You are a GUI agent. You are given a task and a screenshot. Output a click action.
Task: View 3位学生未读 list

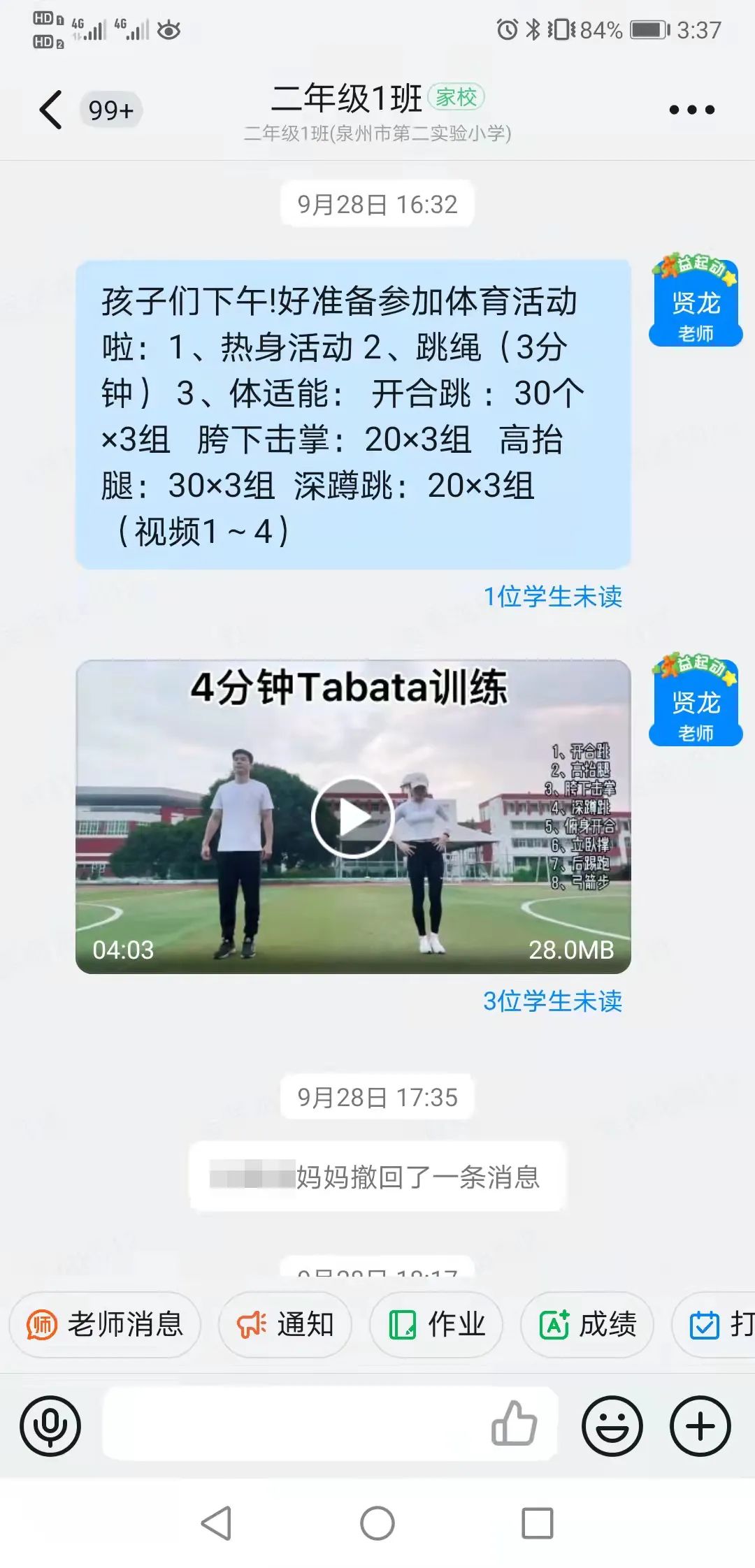point(552,1001)
